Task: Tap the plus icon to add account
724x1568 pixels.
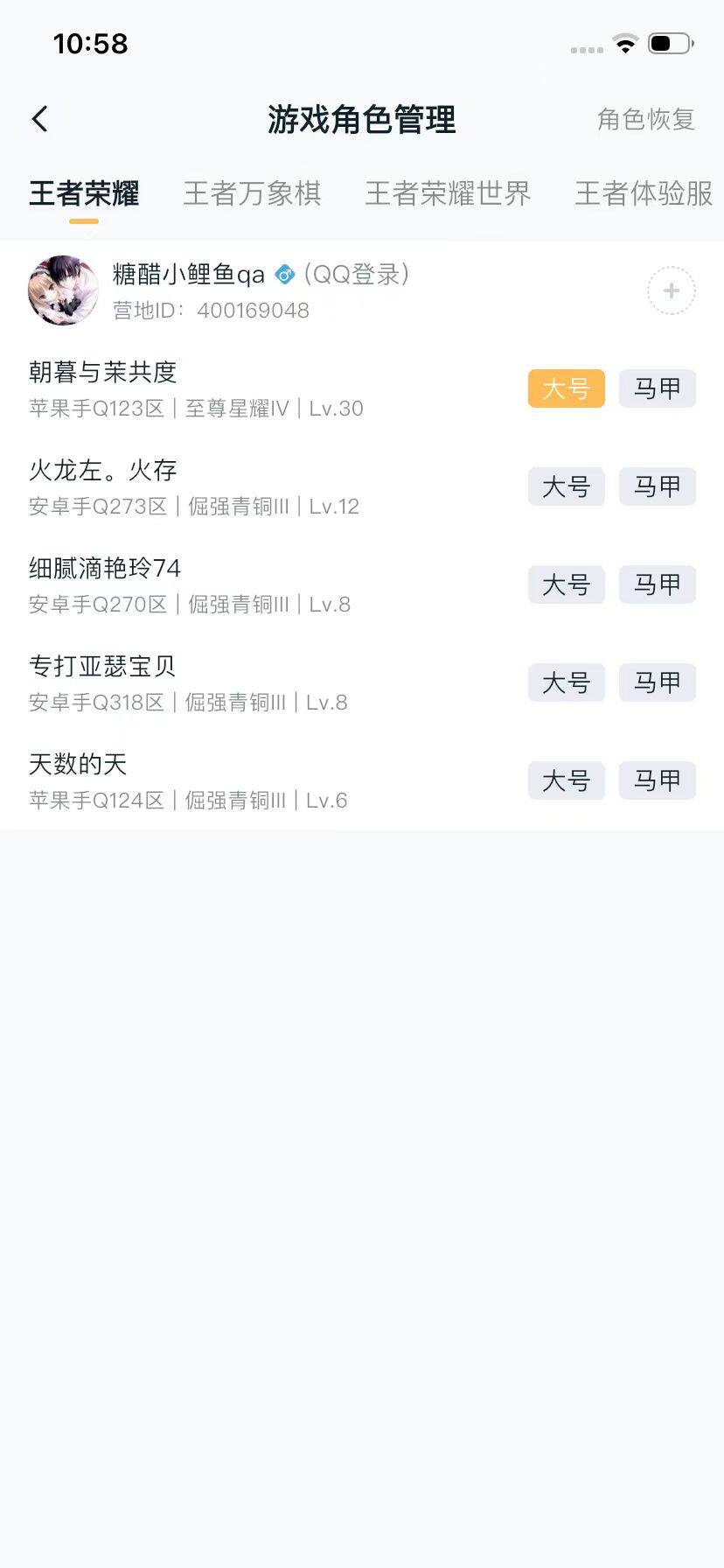Action: 671,290
